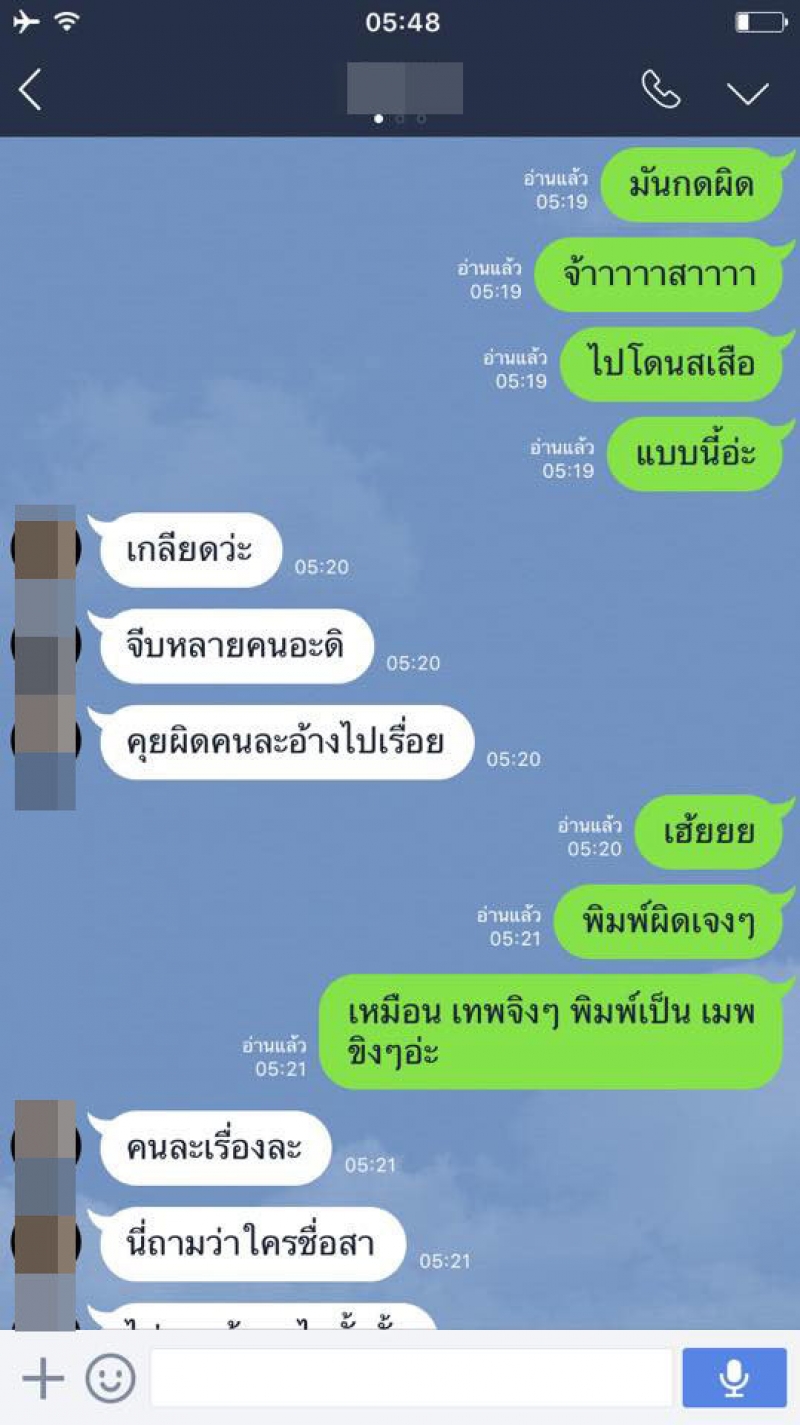
Task: Open the plus attachment menu
Action: pos(42,1380)
